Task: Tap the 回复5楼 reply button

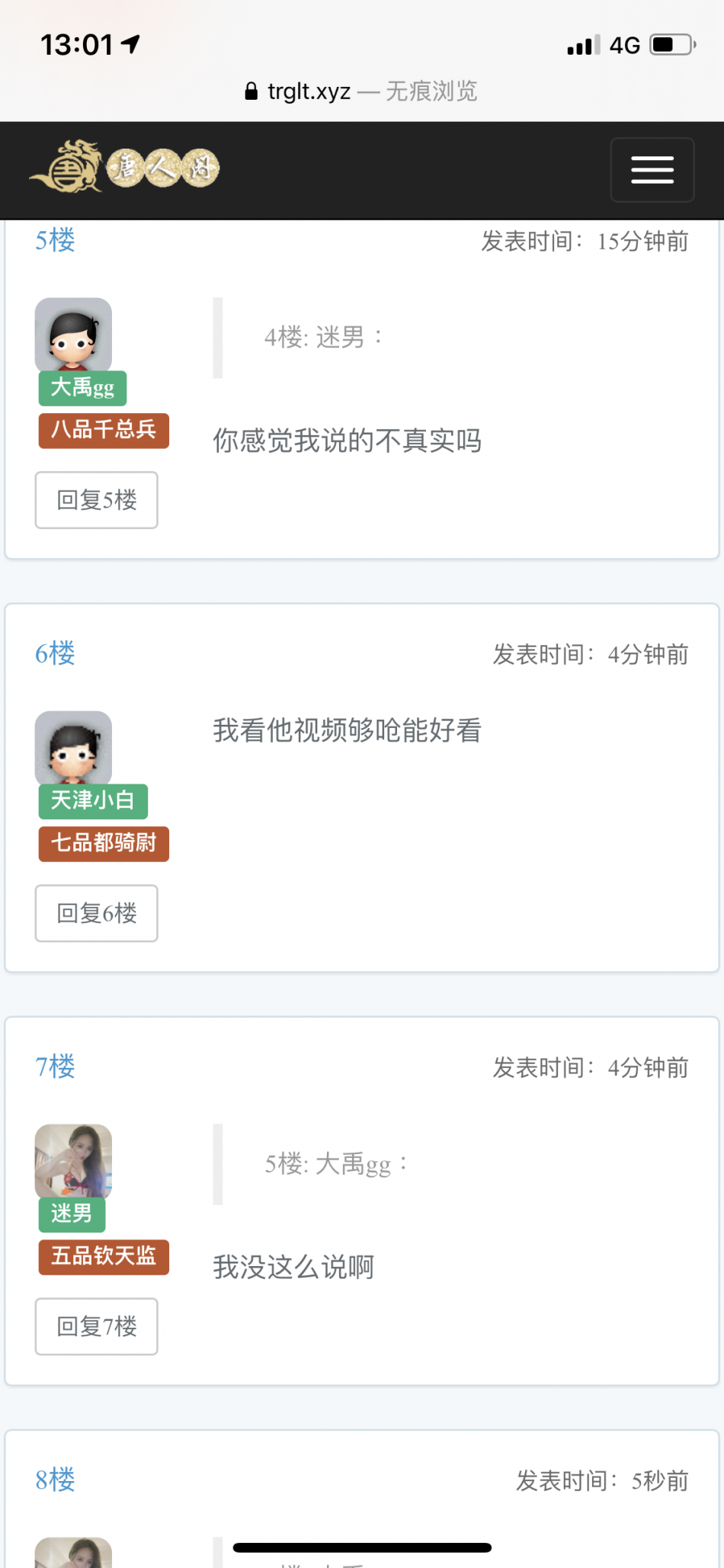Action: click(96, 500)
